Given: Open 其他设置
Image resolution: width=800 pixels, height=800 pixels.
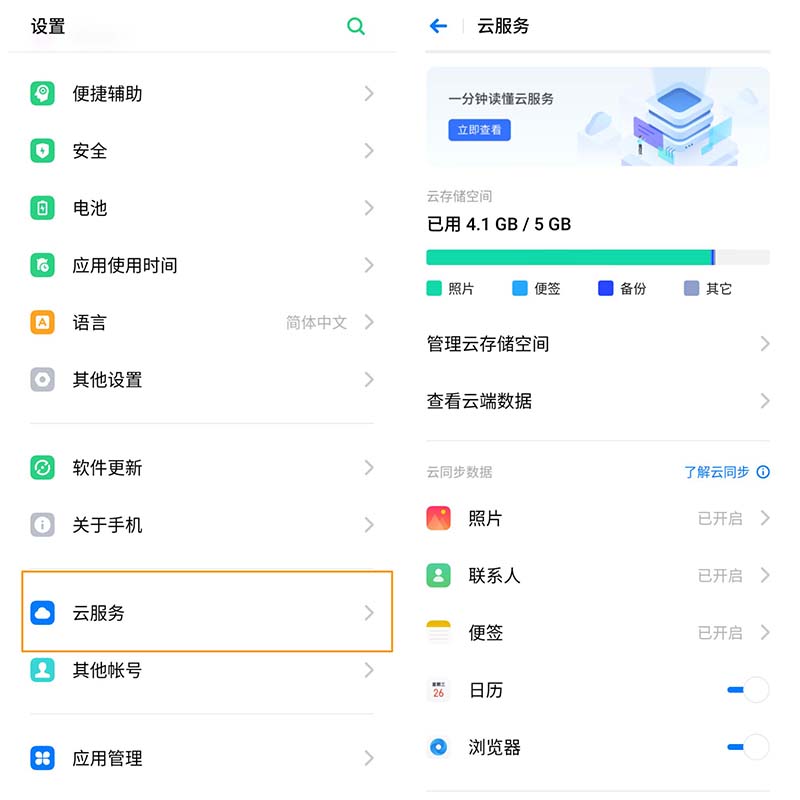Looking at the screenshot, I should coord(200,380).
